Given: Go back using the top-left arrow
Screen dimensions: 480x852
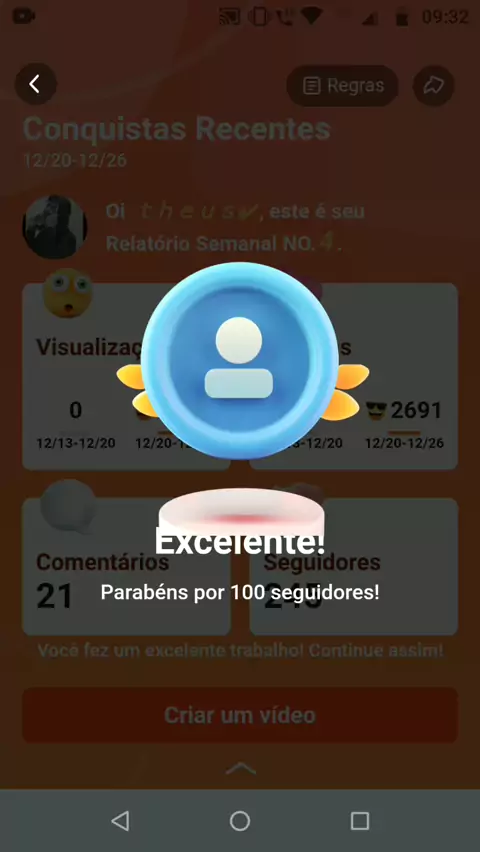Looking at the screenshot, I should [x=35, y=84].
